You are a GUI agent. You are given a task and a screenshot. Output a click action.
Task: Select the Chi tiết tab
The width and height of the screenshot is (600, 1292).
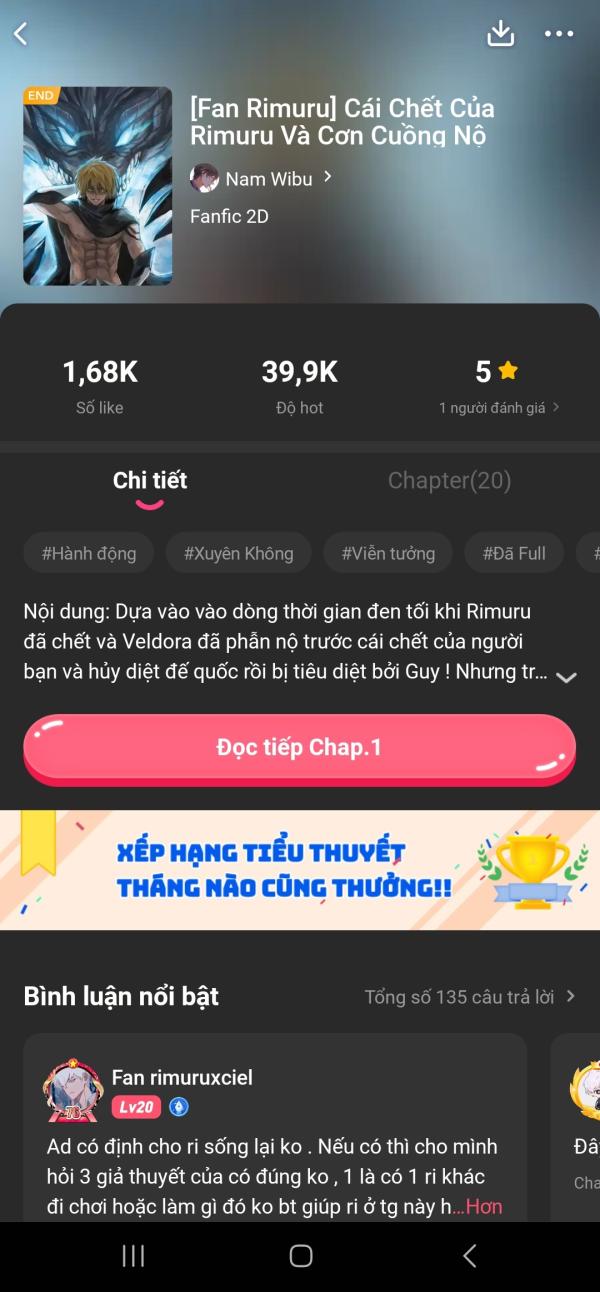tap(150, 481)
